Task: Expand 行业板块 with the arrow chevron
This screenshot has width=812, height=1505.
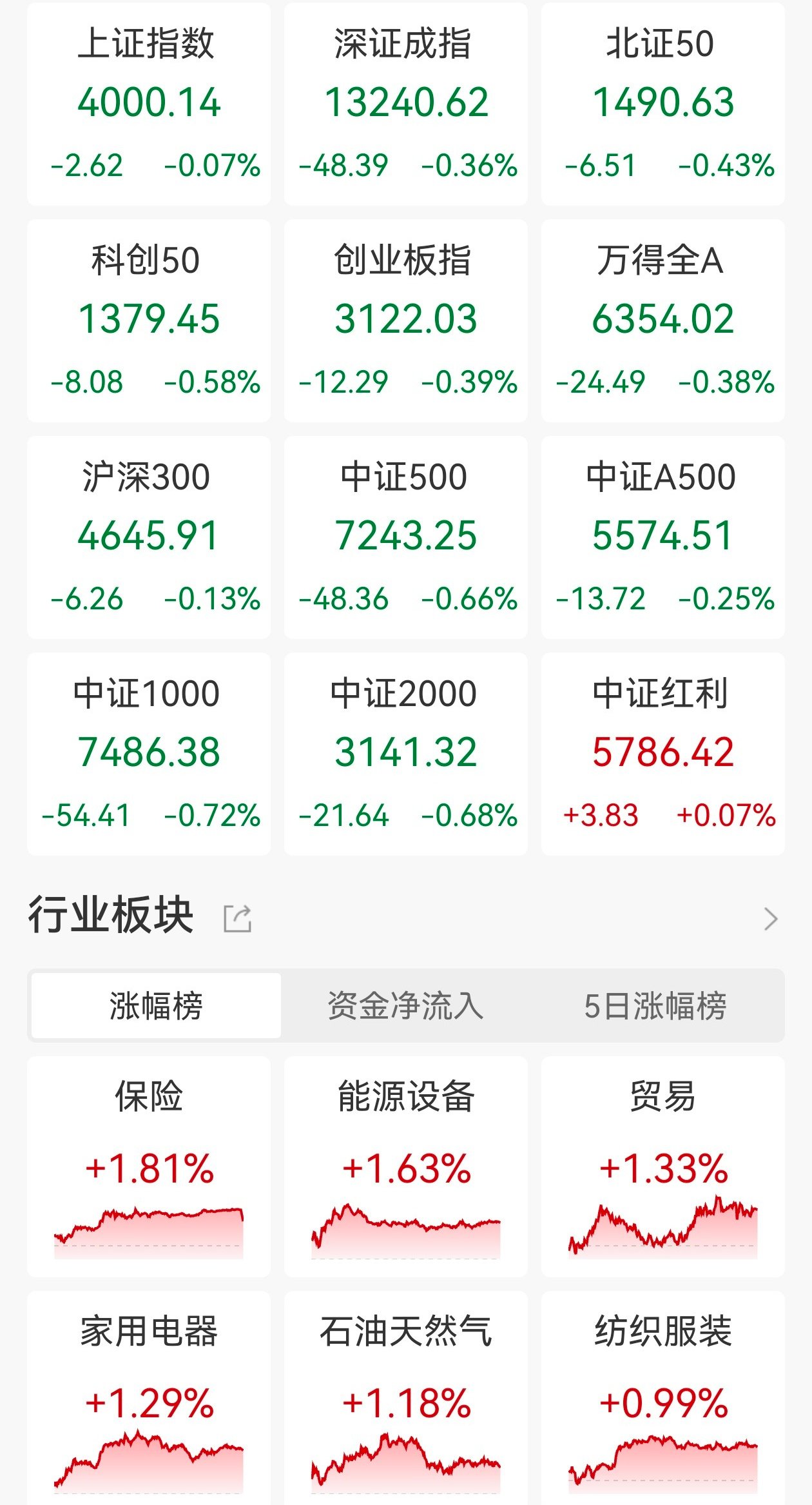Action: [x=771, y=918]
